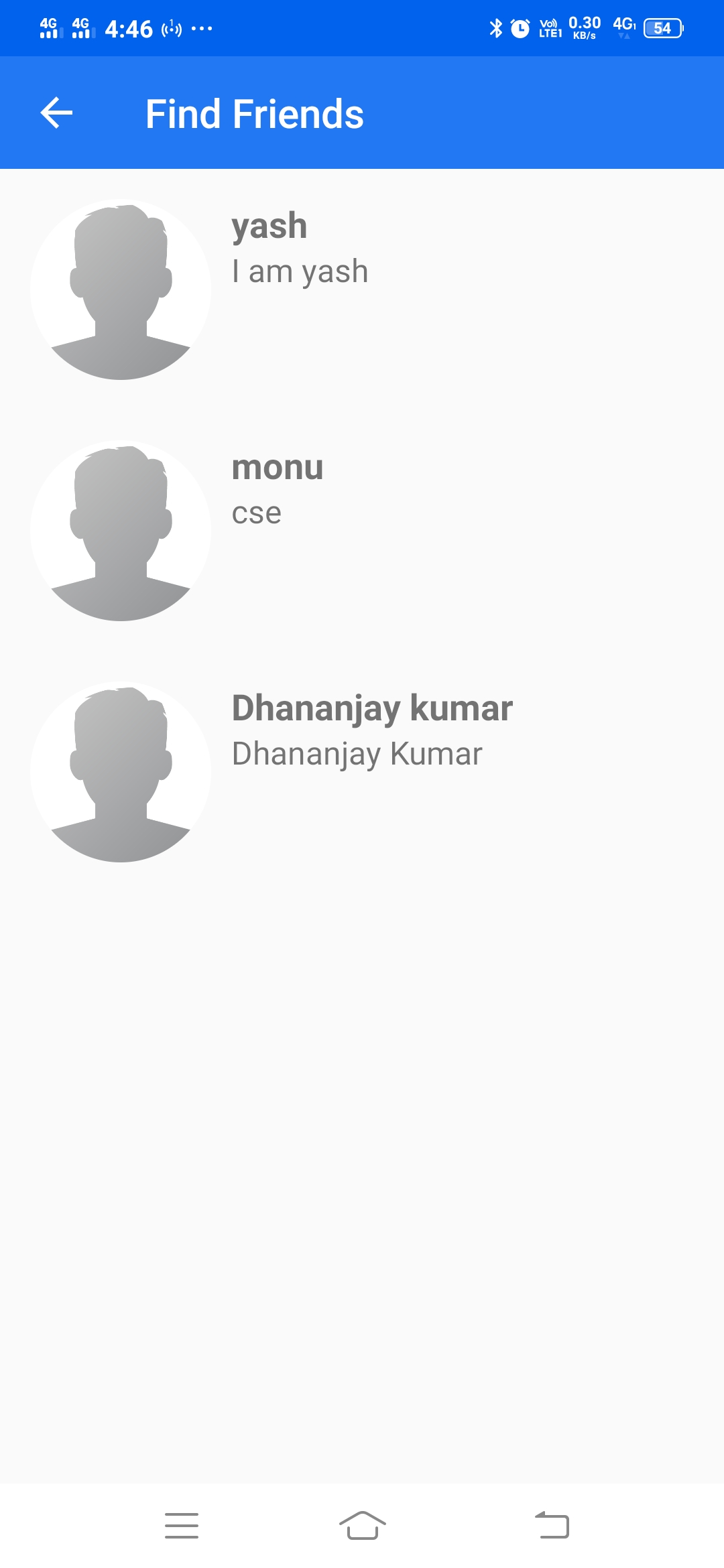Tap the status text 'cse' under monu
724x1568 pixels.
click(x=257, y=513)
